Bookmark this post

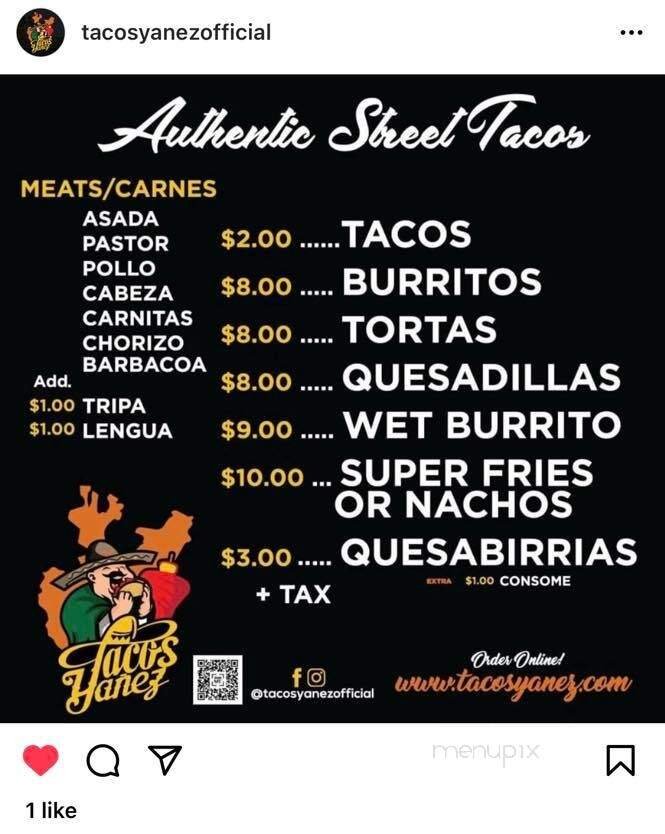(x=620, y=761)
